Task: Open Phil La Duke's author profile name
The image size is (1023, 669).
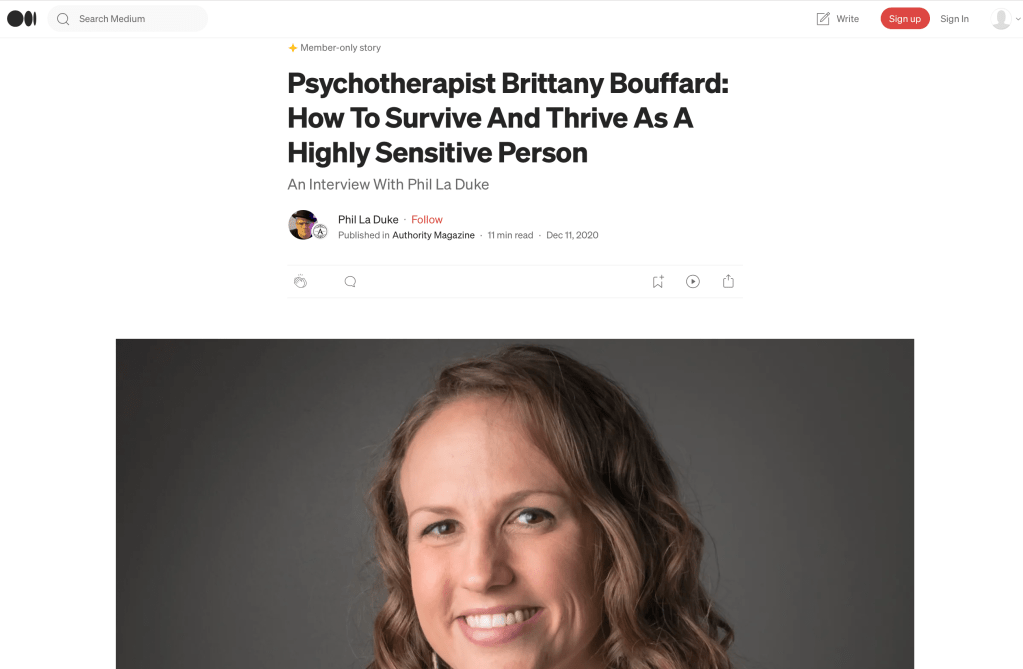Action: point(368,220)
